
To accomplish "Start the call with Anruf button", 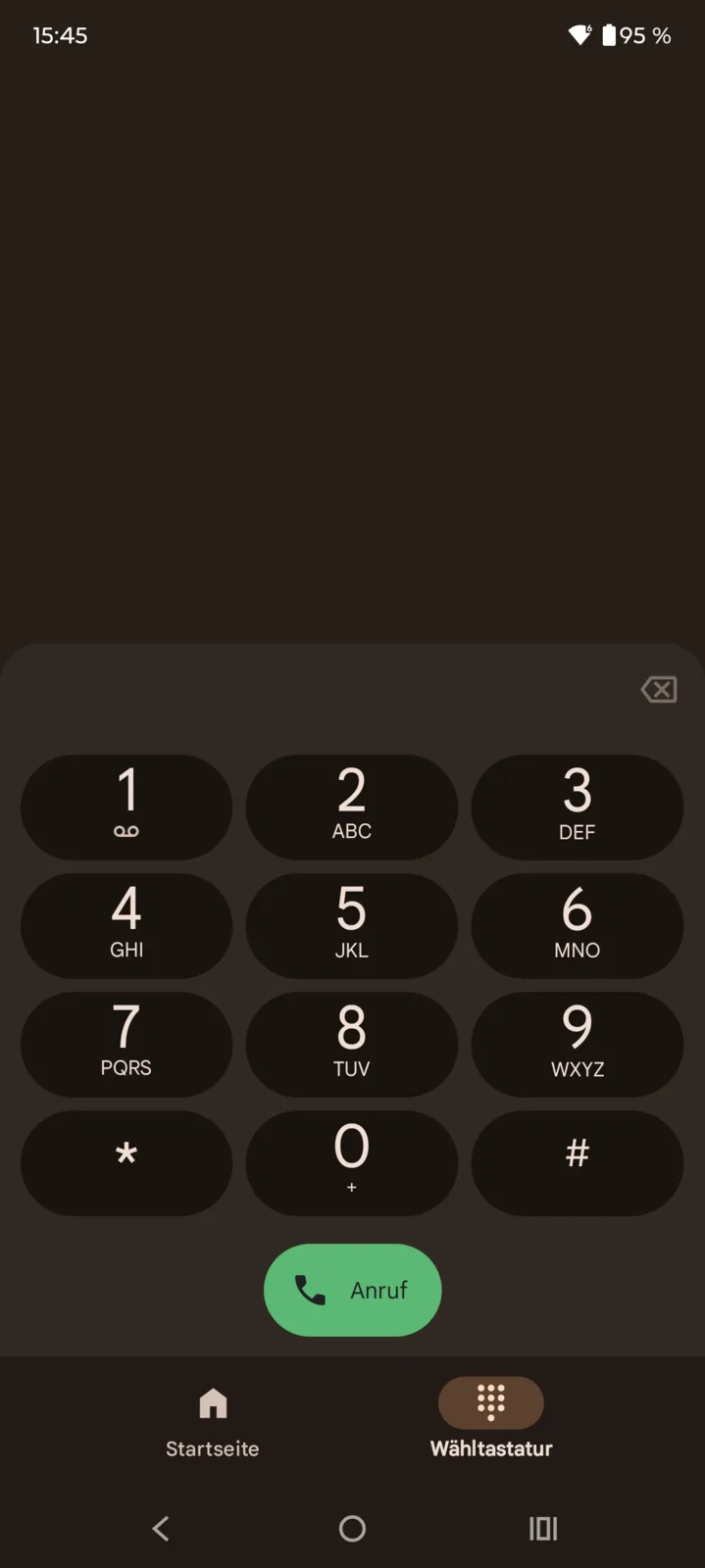I will point(352,1290).
